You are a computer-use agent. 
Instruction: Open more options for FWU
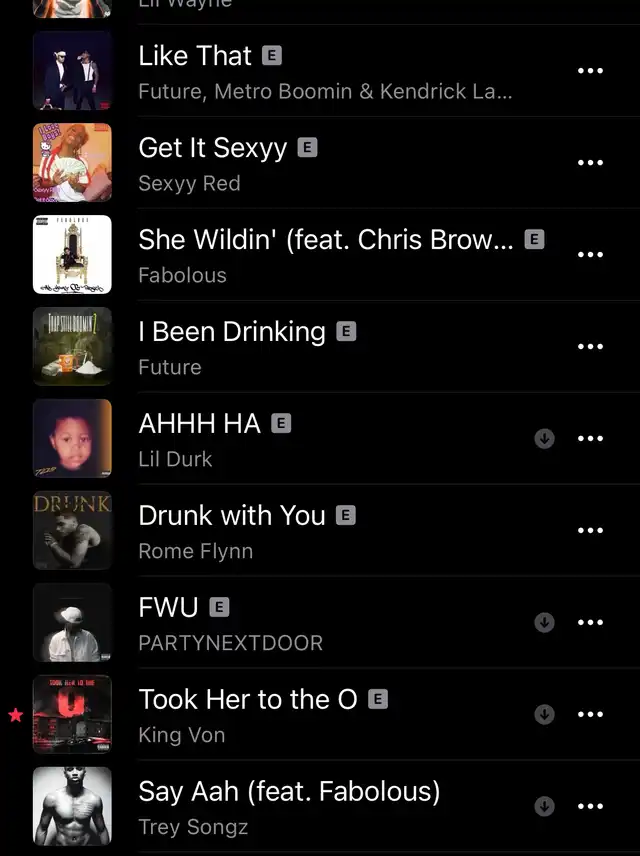pyautogui.click(x=590, y=623)
